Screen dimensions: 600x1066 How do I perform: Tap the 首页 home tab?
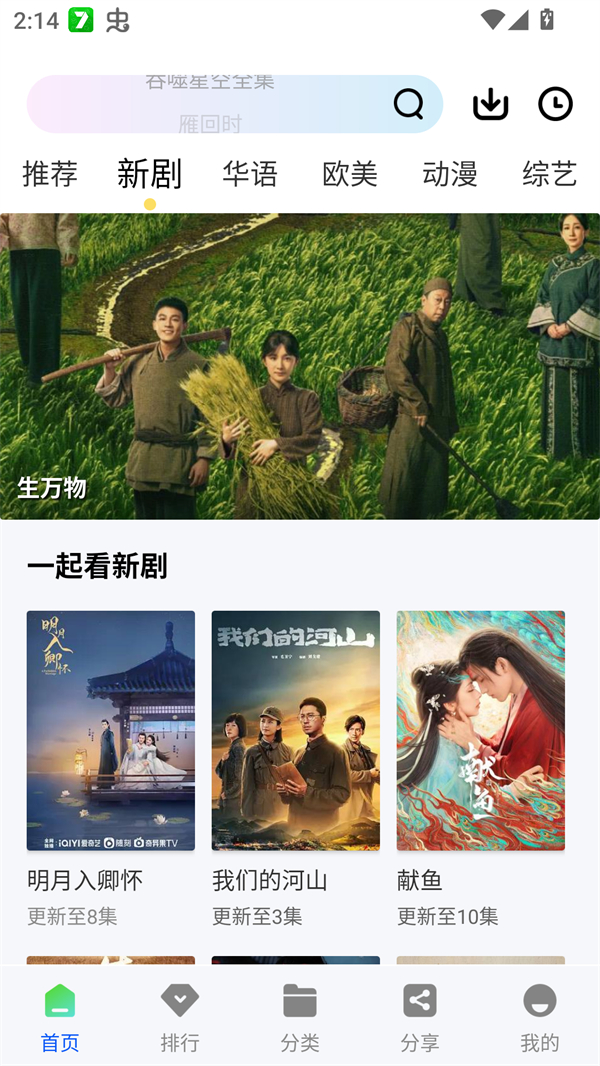[60, 1016]
